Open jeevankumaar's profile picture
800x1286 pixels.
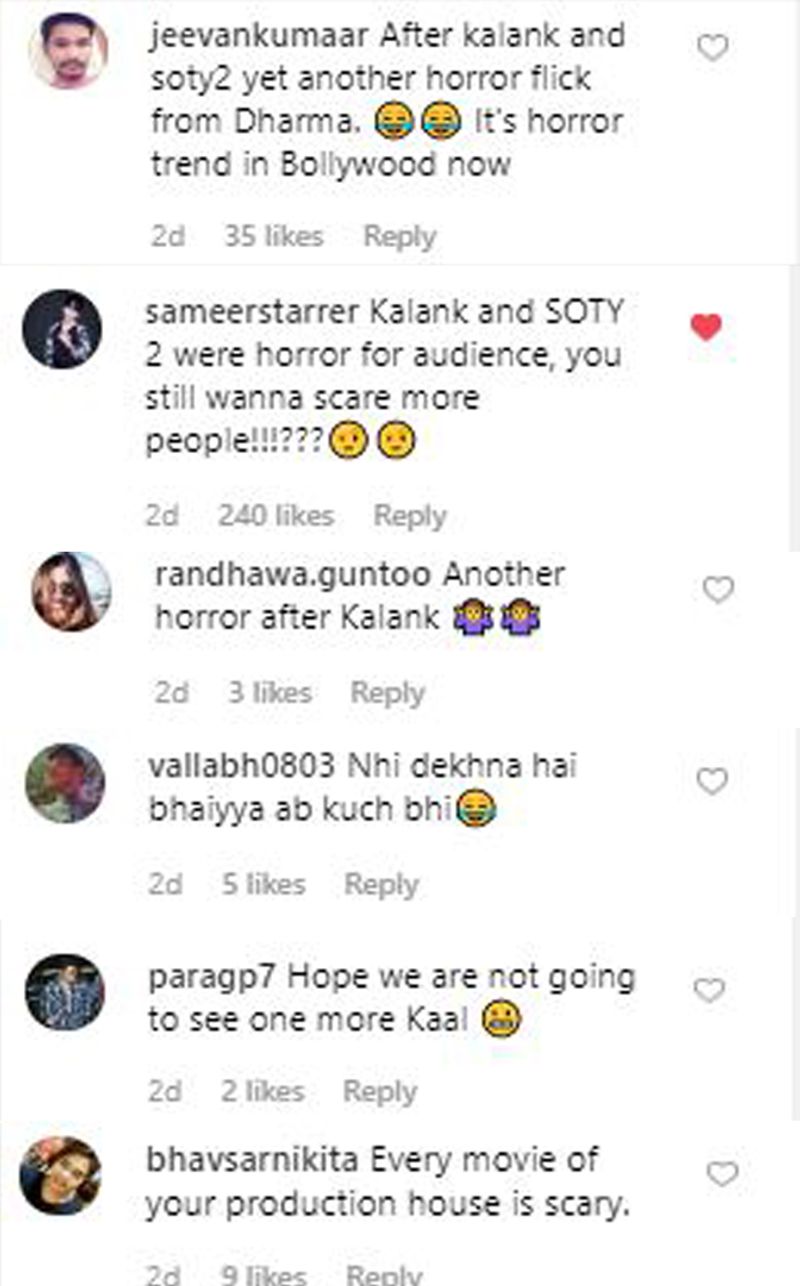click(68, 51)
